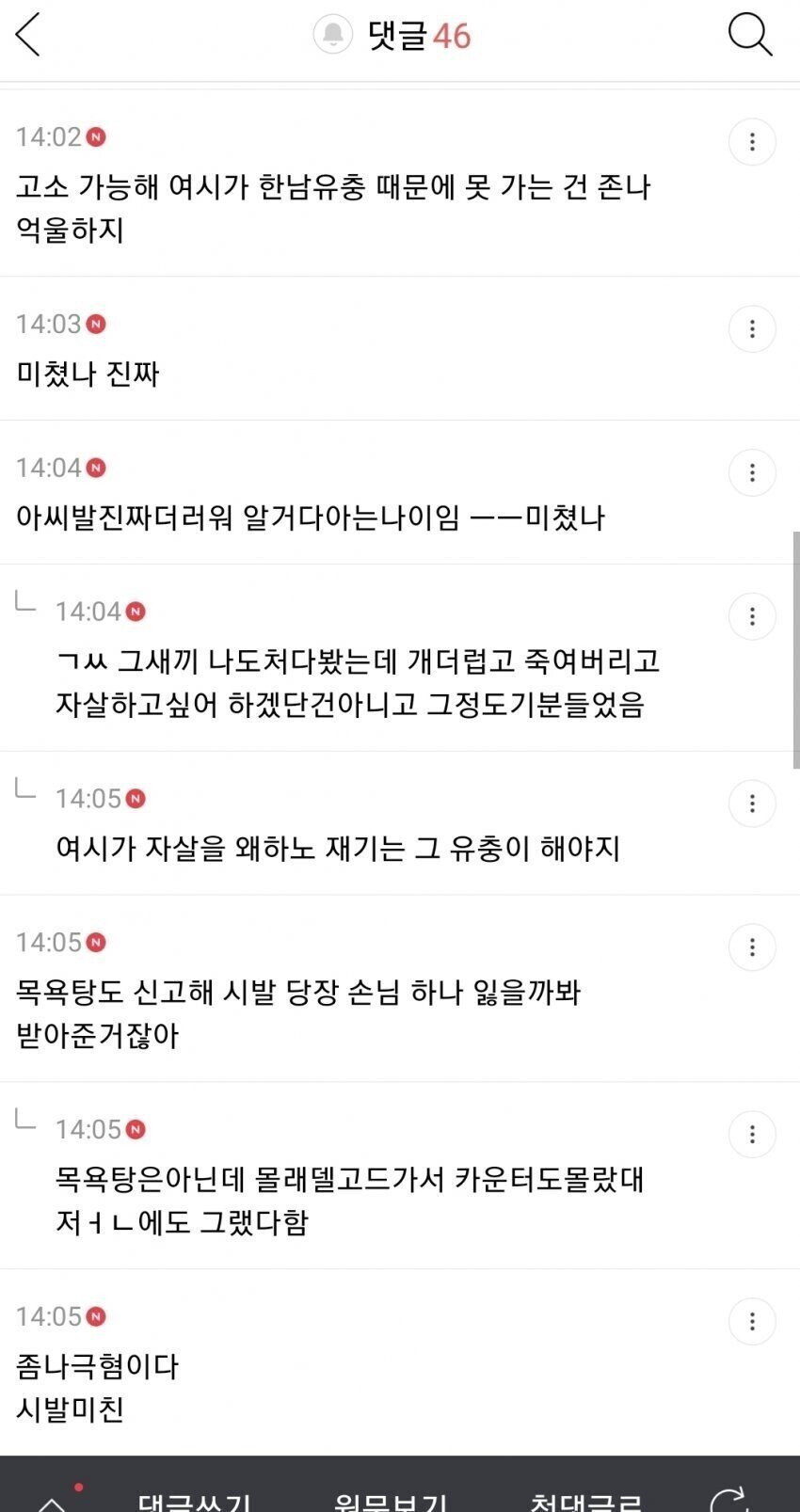Show options for the reply starting with 여시가 자살을

(x=752, y=804)
